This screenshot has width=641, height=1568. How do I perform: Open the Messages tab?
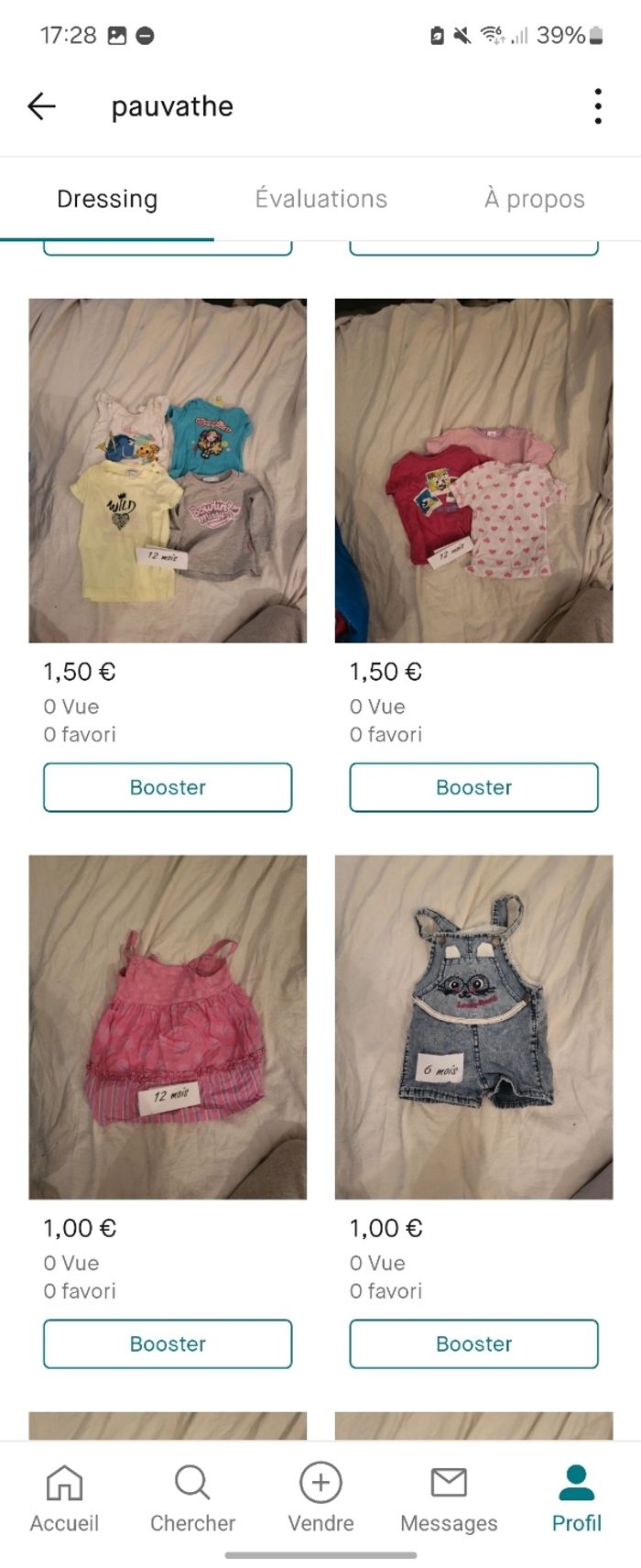click(x=449, y=1499)
